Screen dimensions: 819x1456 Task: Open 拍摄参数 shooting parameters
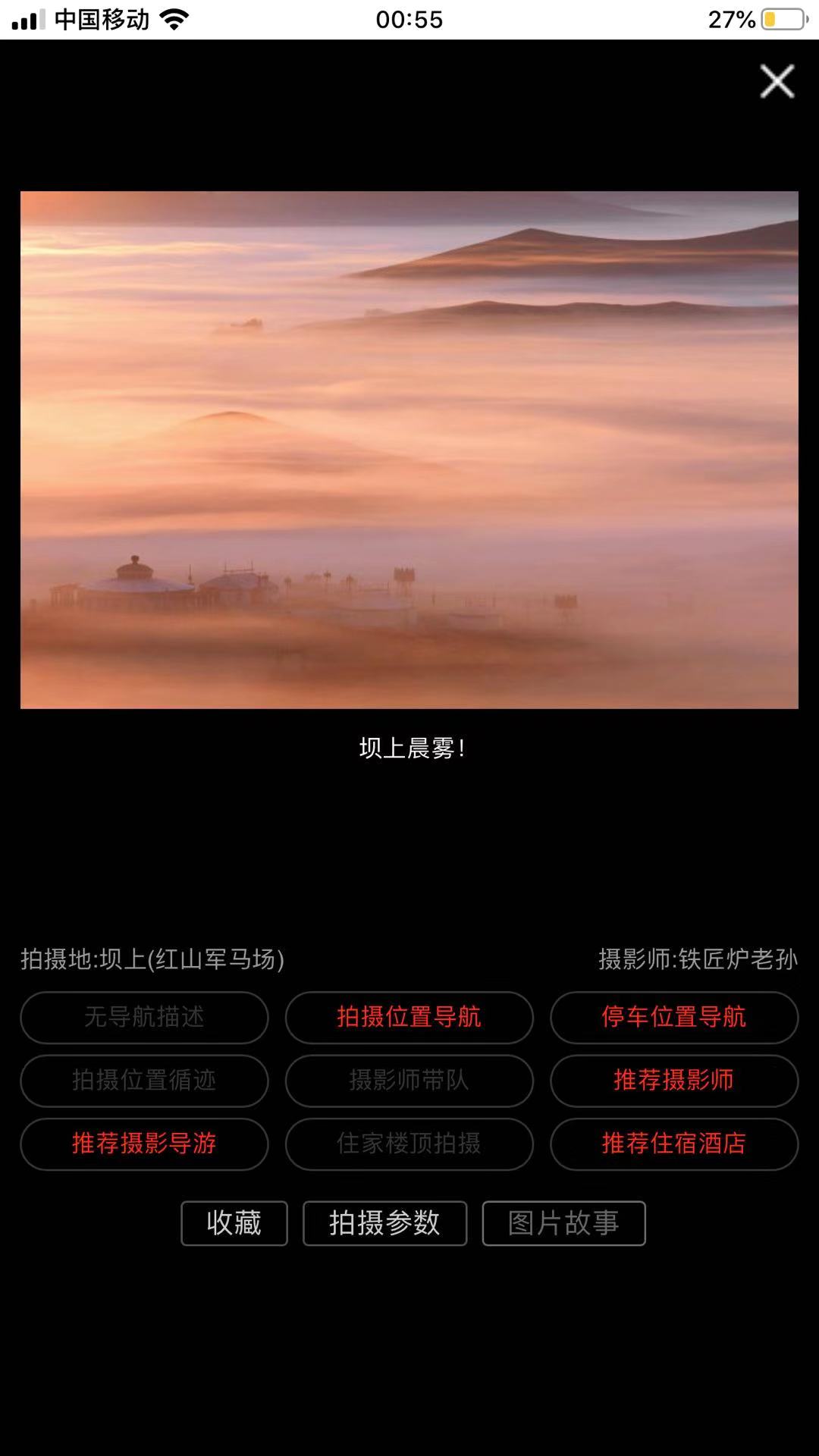(x=384, y=1222)
